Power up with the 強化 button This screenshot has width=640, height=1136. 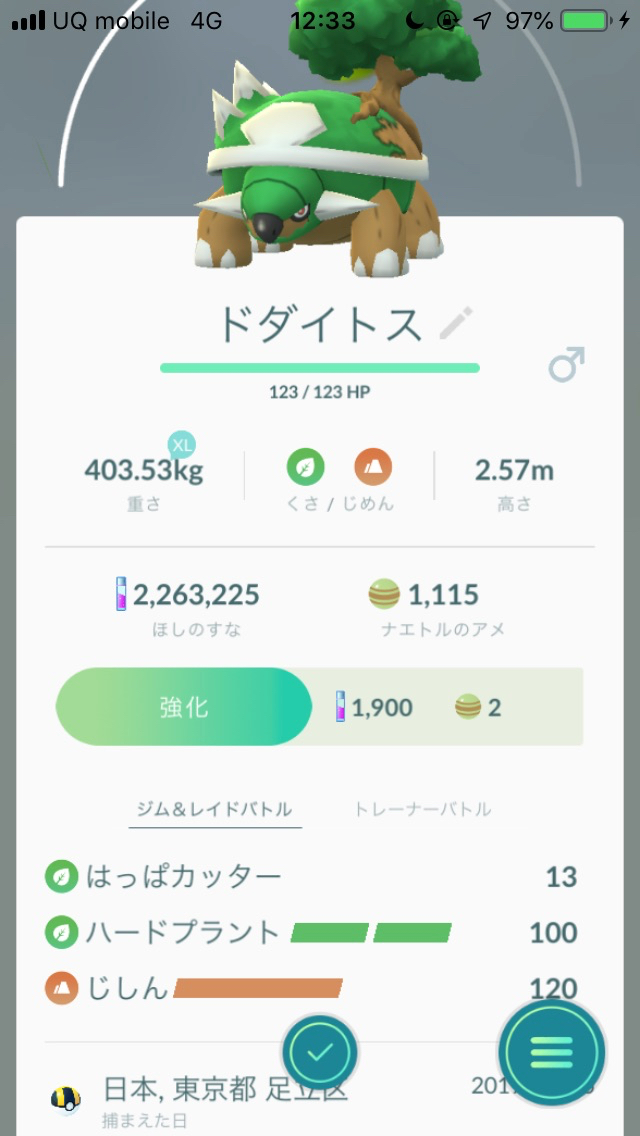point(185,708)
